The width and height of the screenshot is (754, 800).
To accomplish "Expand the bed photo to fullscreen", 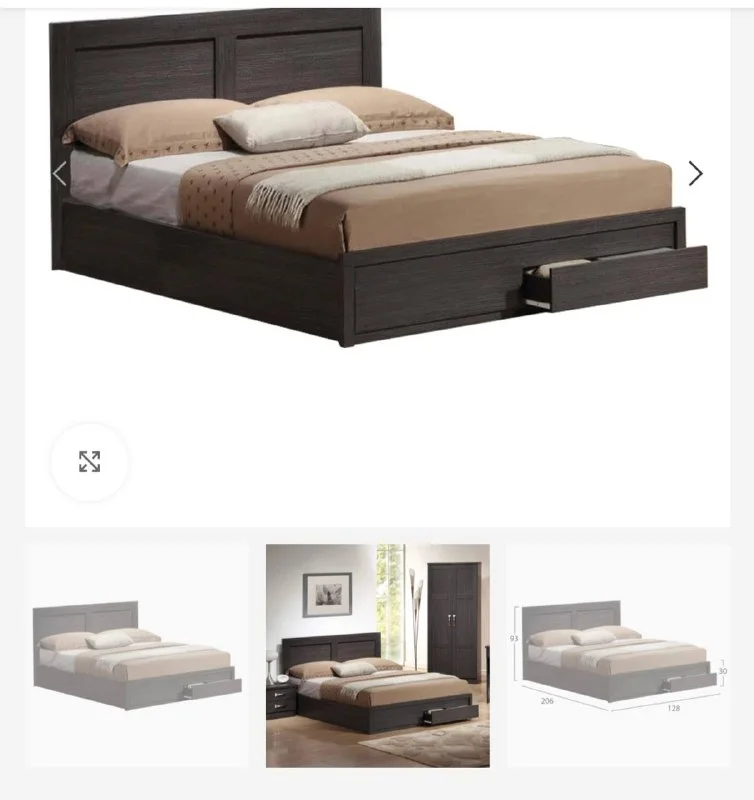I will pos(89,461).
